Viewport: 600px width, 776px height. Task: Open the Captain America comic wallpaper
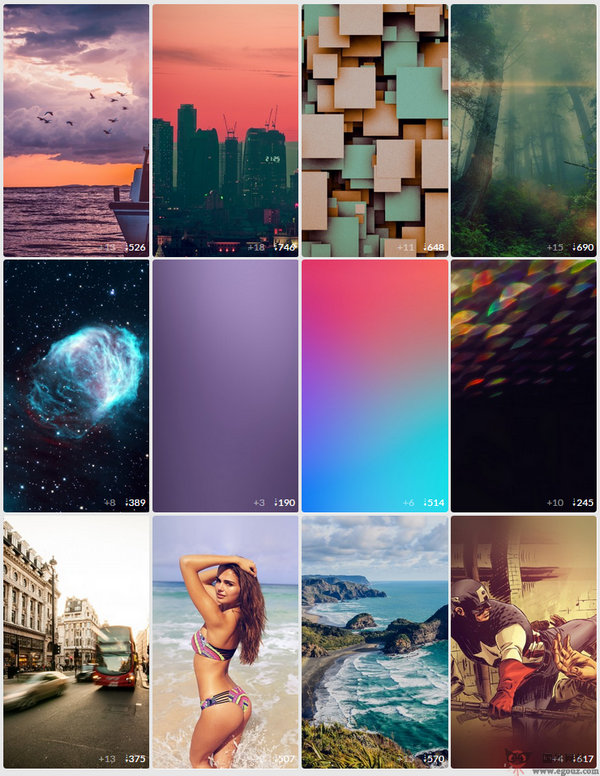(x=523, y=640)
